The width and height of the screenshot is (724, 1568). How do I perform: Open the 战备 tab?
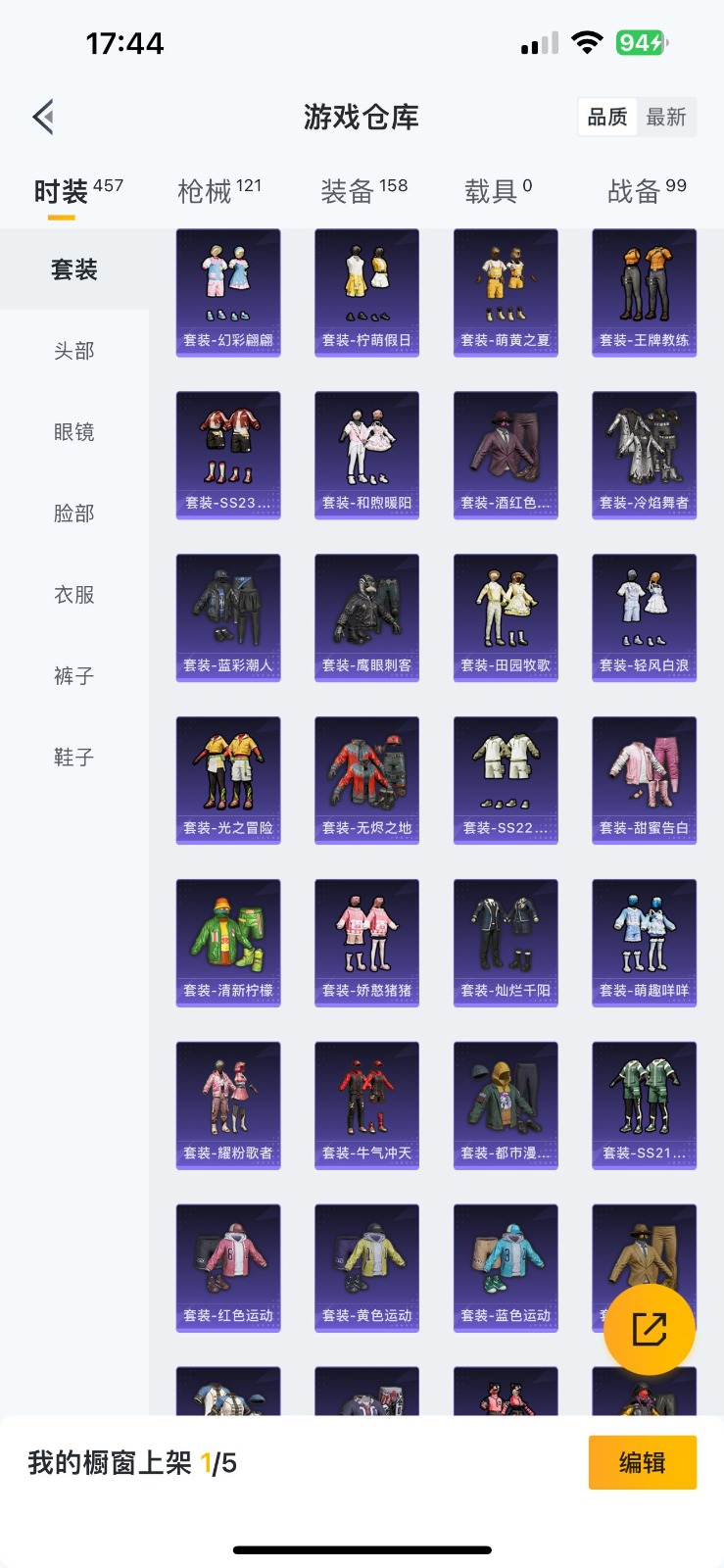[646, 190]
